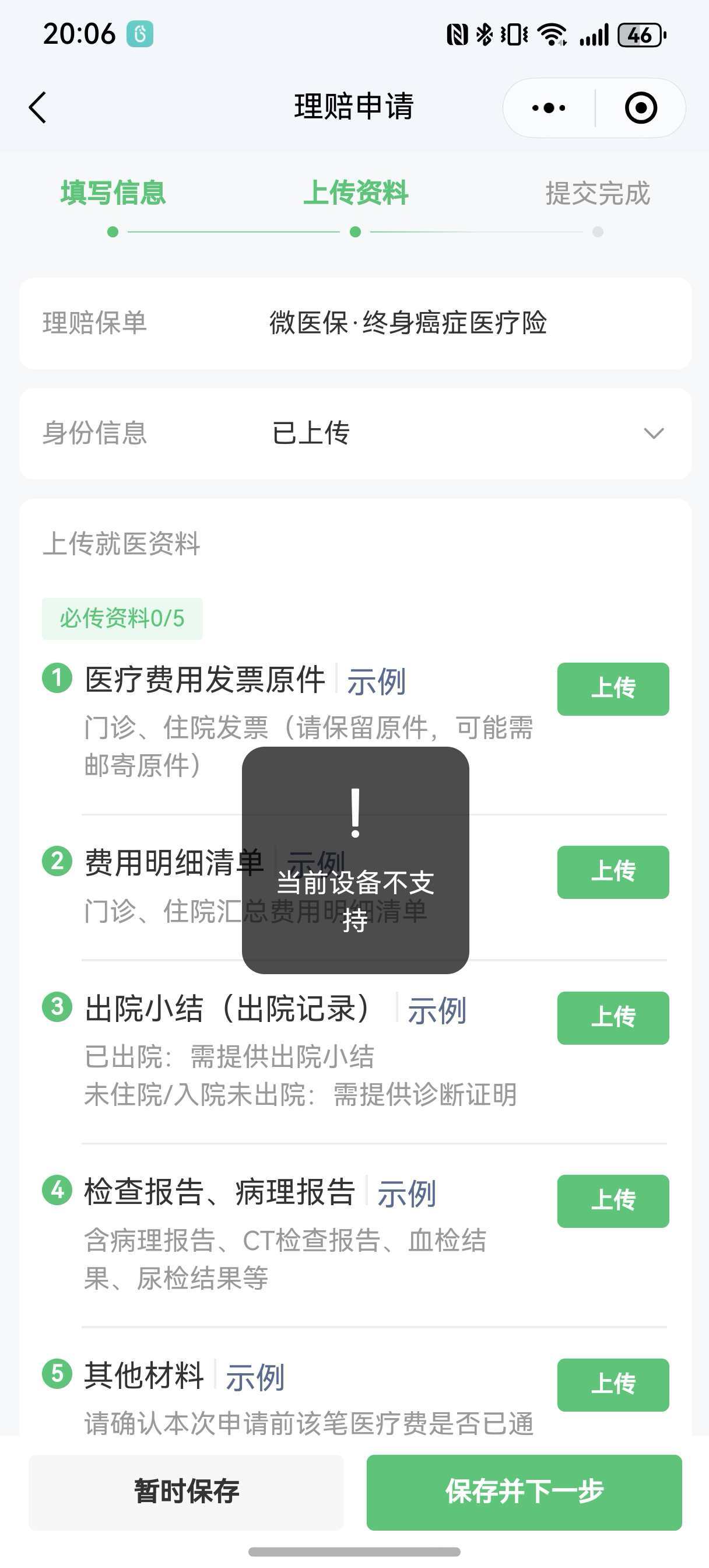Tap 暂时保存 to save the draft

186,1492
